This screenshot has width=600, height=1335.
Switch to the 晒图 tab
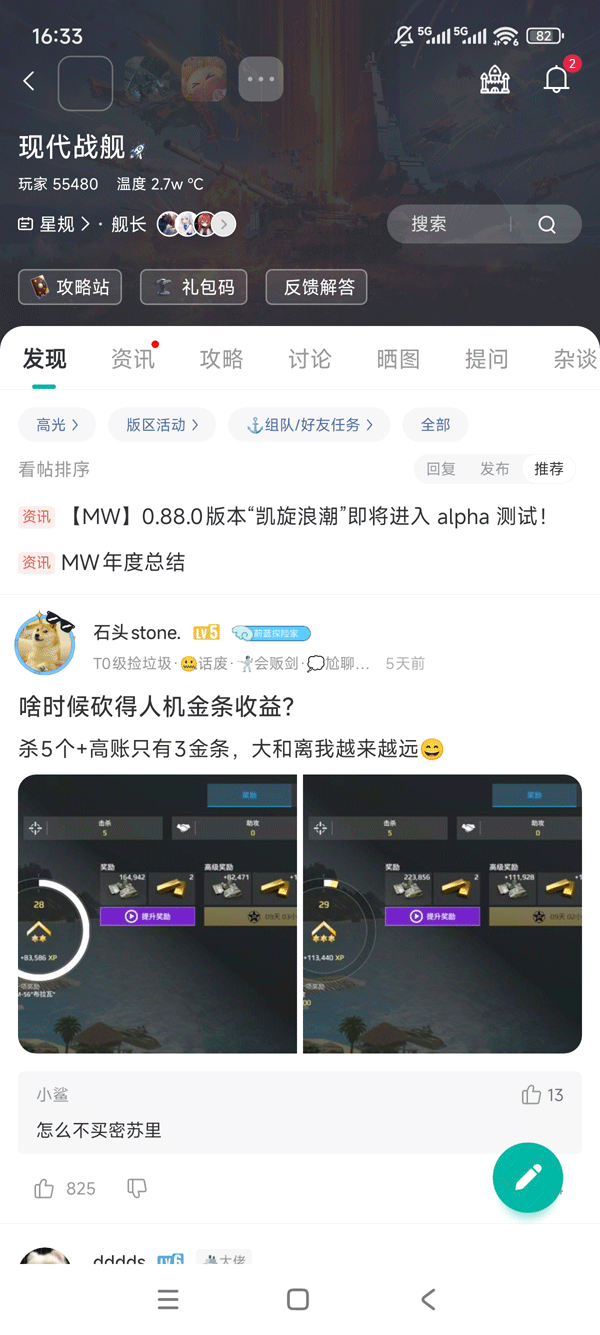[x=398, y=359]
